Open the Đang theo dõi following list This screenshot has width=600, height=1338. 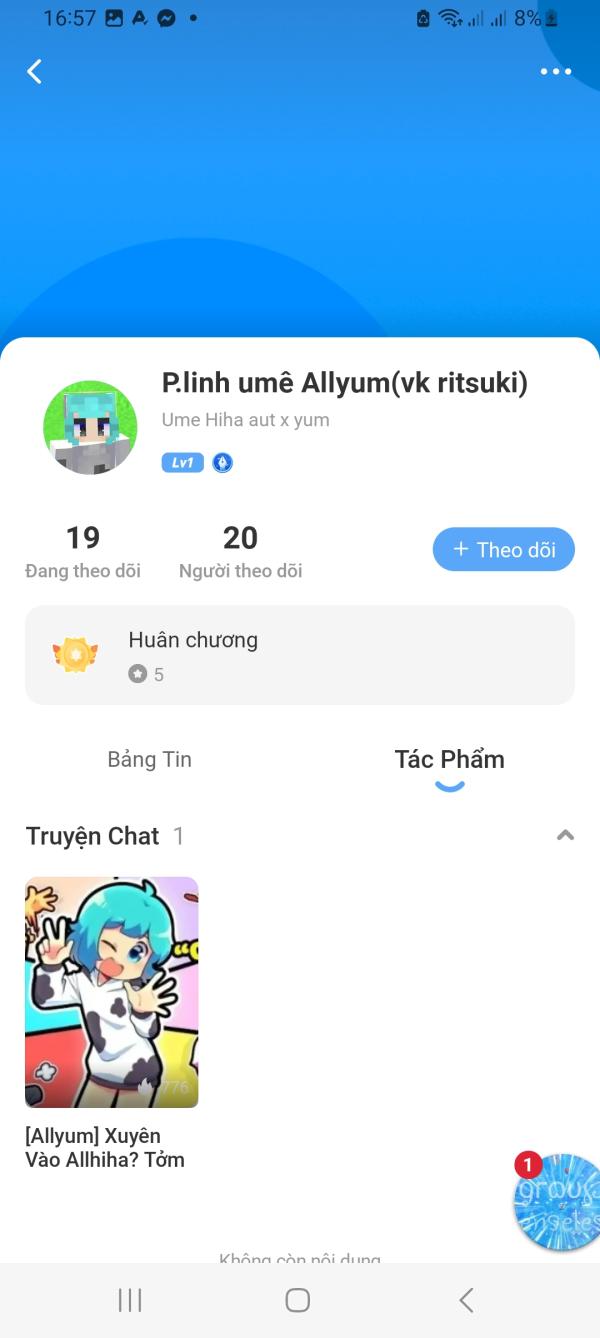click(x=83, y=552)
